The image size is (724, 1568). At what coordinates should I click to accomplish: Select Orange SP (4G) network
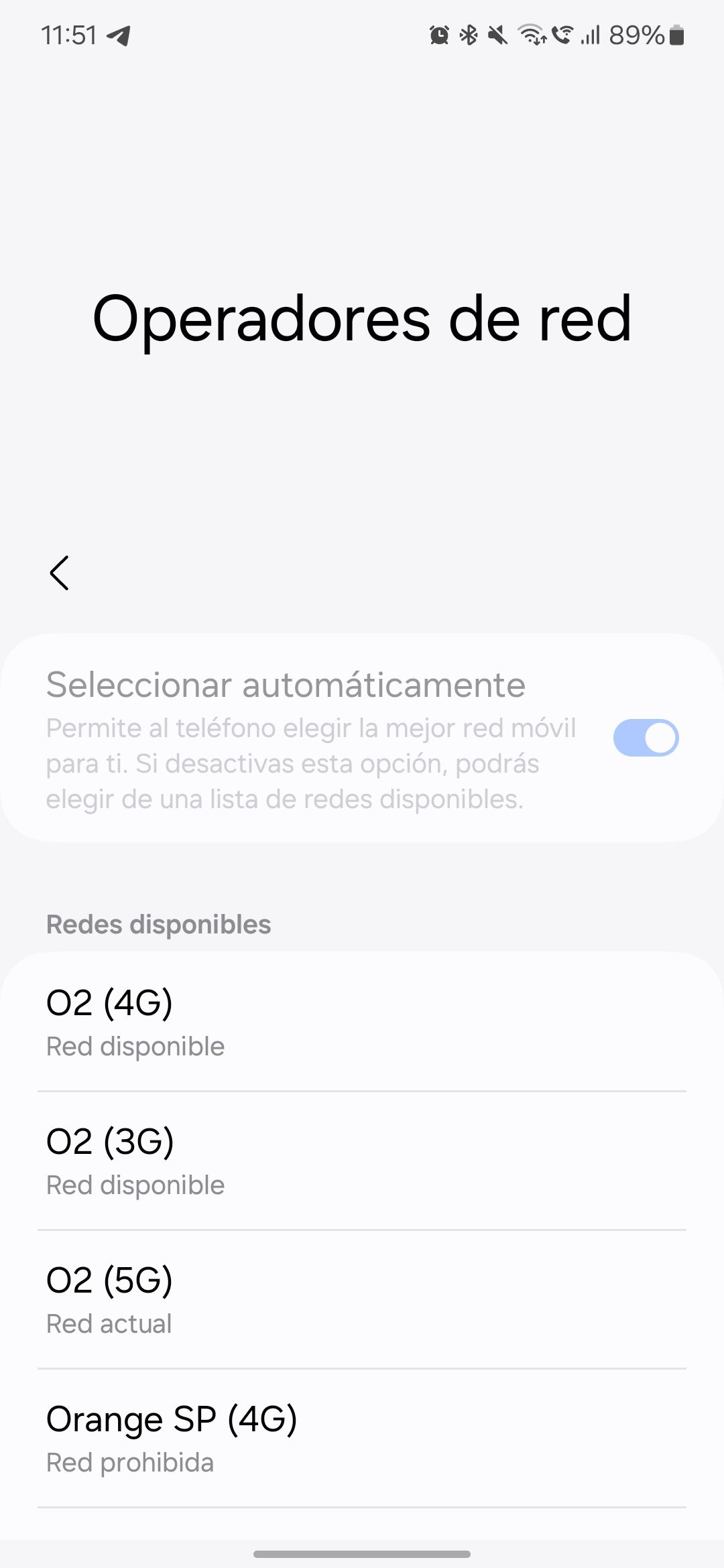tap(362, 1438)
